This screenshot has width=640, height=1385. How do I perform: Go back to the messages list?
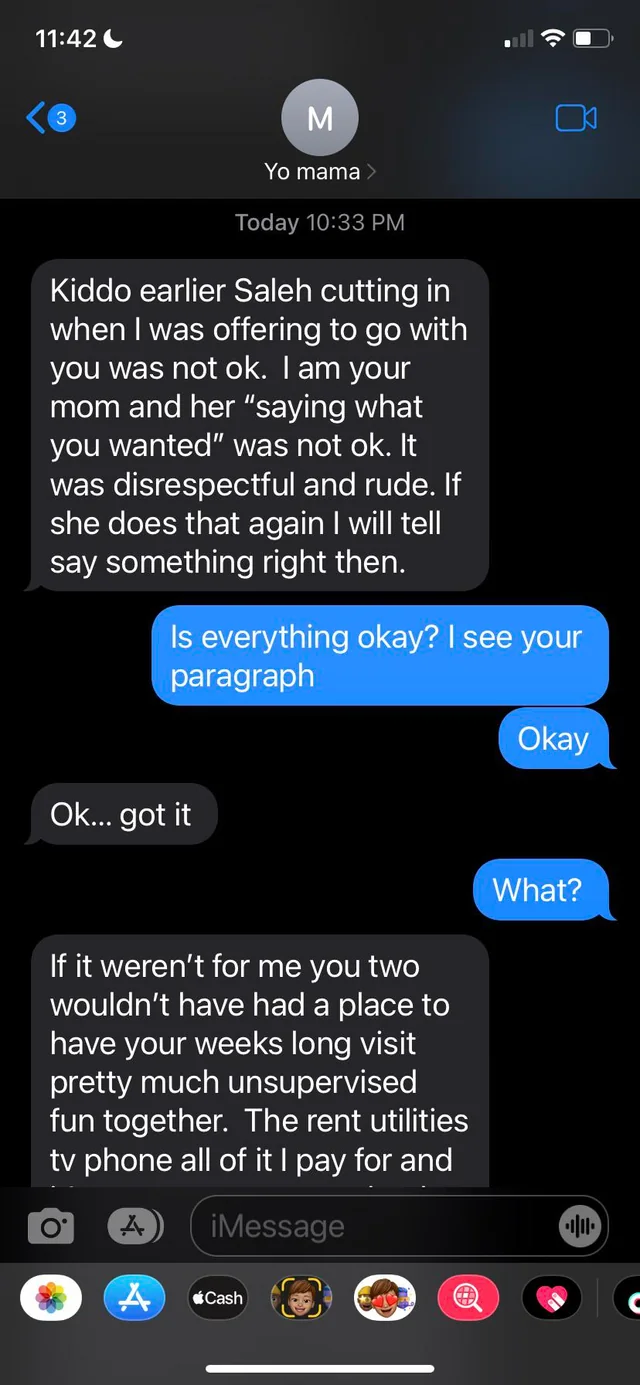[51, 118]
